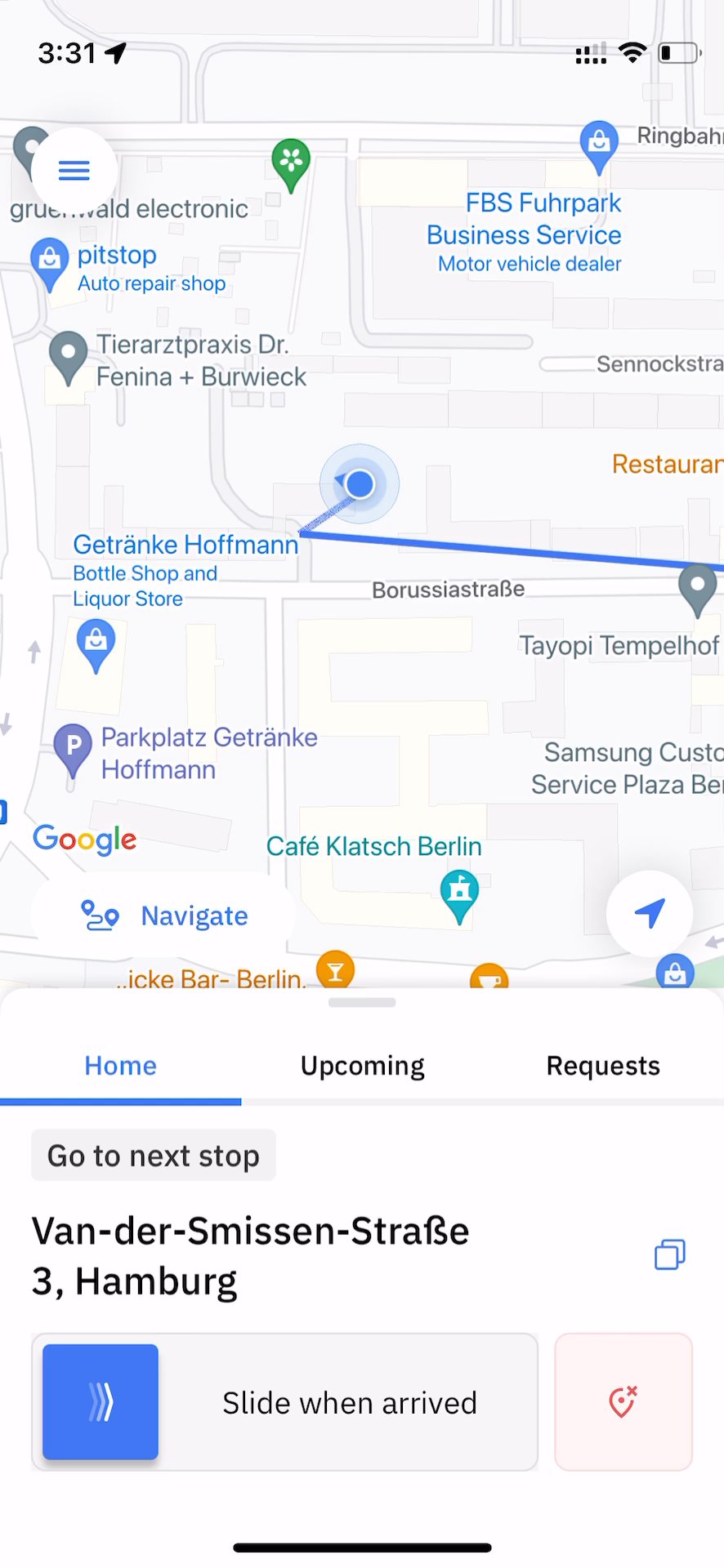Open the hamburger menu

pyautogui.click(x=74, y=170)
